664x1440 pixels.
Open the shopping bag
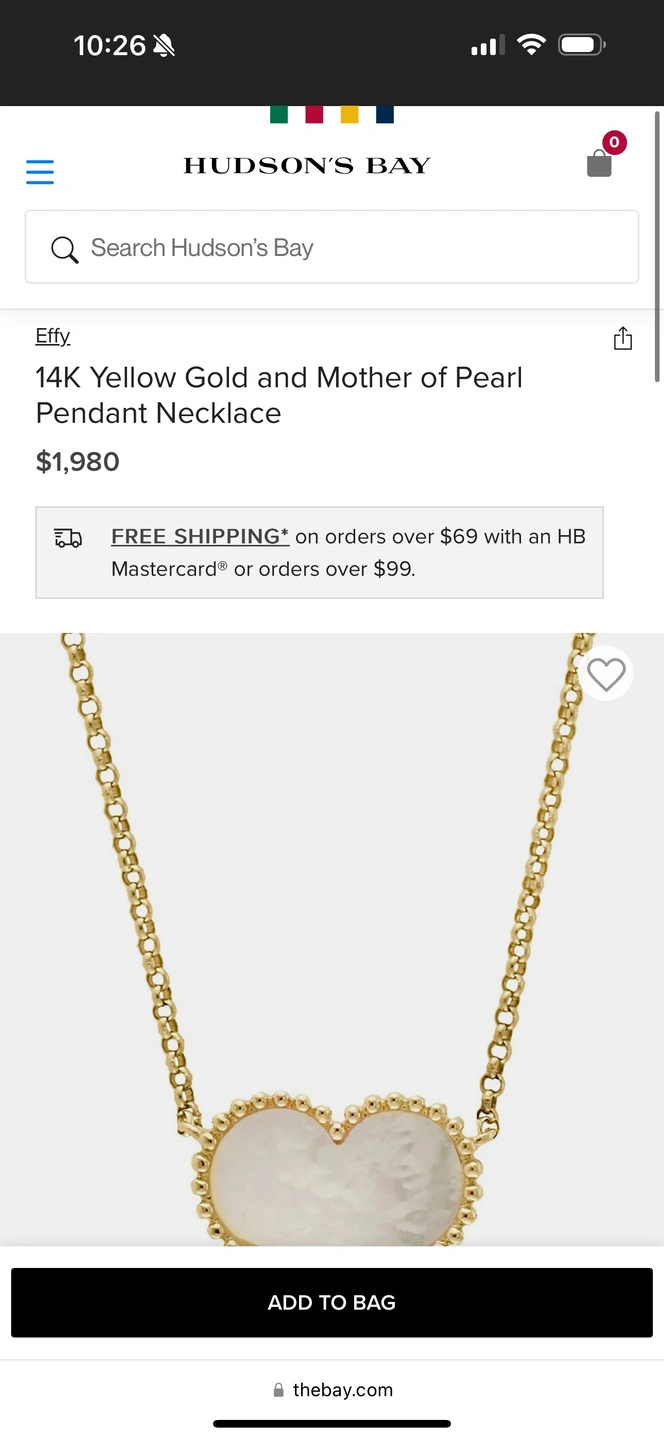[x=600, y=162]
